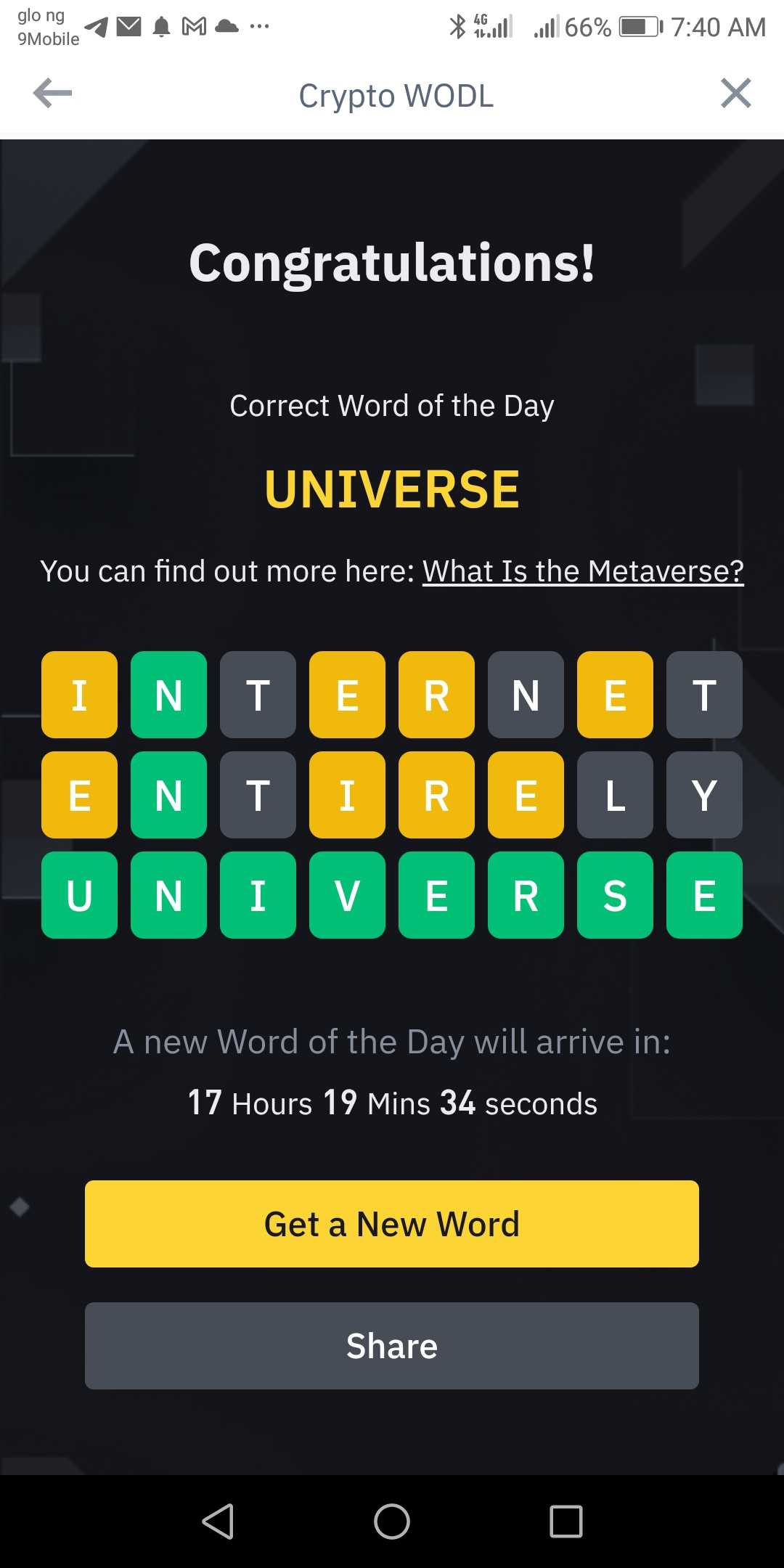This screenshot has height=1568, width=784.
Task: Share your WODL result
Action: (392, 1346)
